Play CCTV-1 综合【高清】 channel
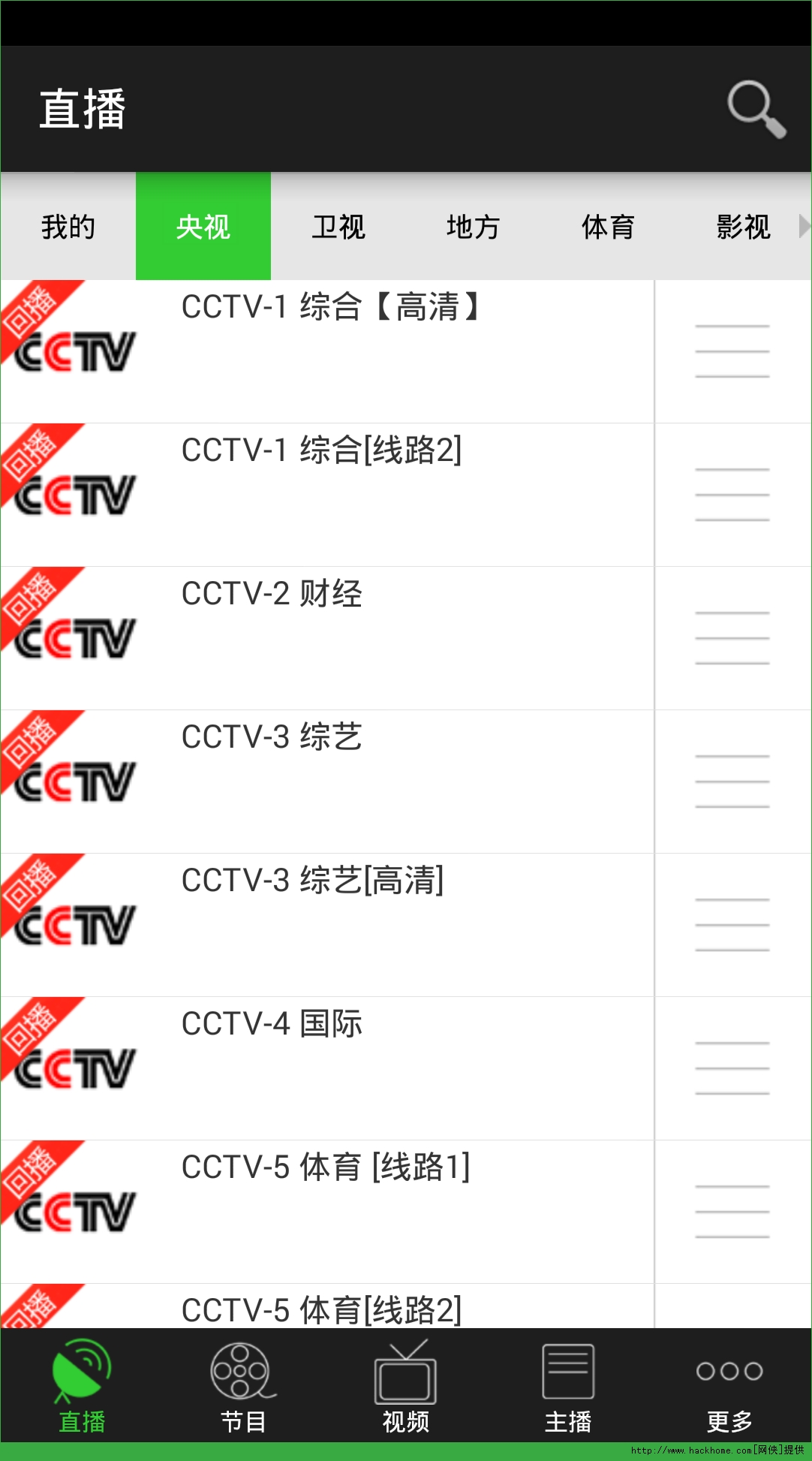This screenshot has width=812, height=1461. (330, 351)
